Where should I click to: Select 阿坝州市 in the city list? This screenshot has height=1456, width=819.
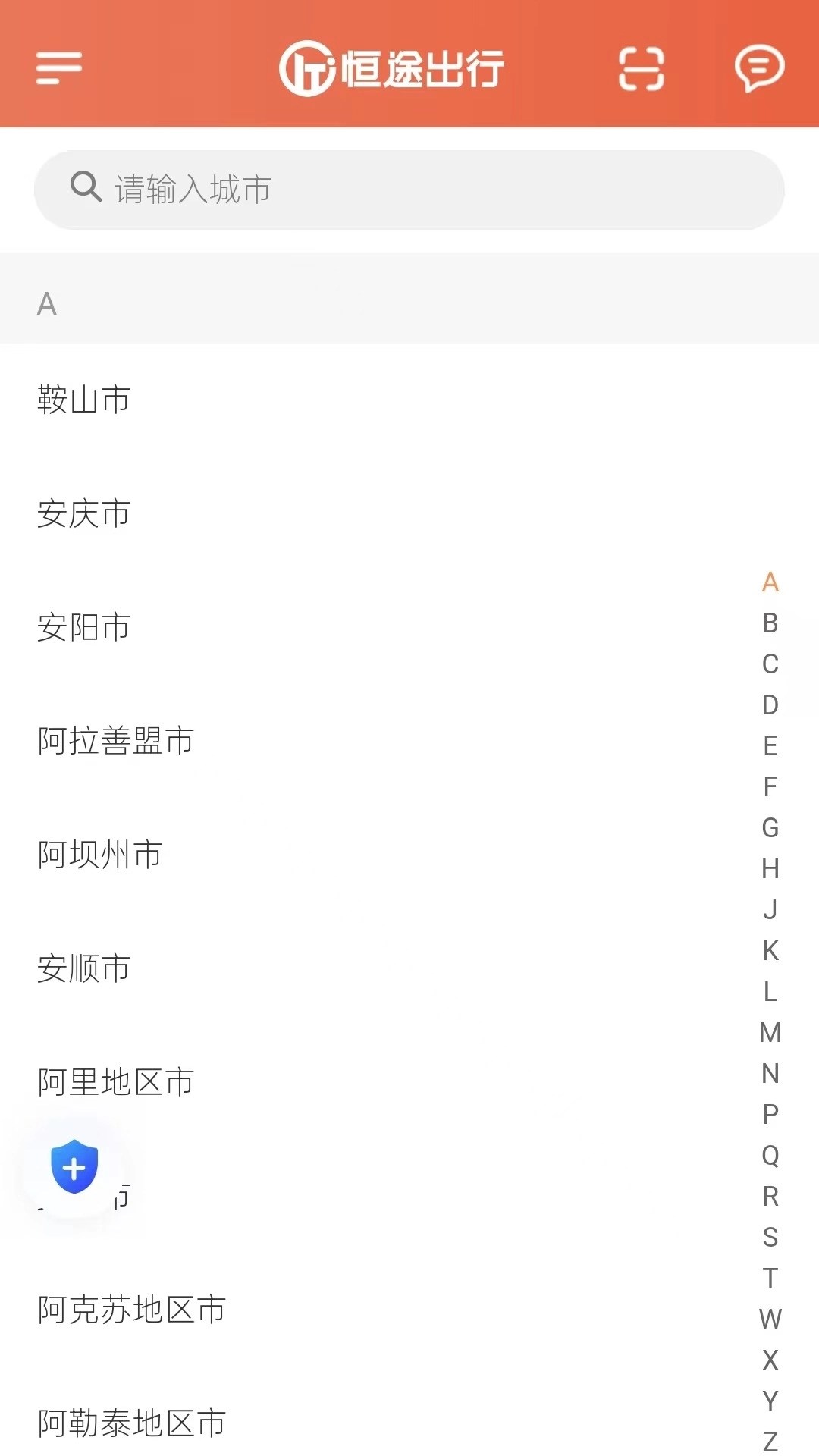coord(99,854)
